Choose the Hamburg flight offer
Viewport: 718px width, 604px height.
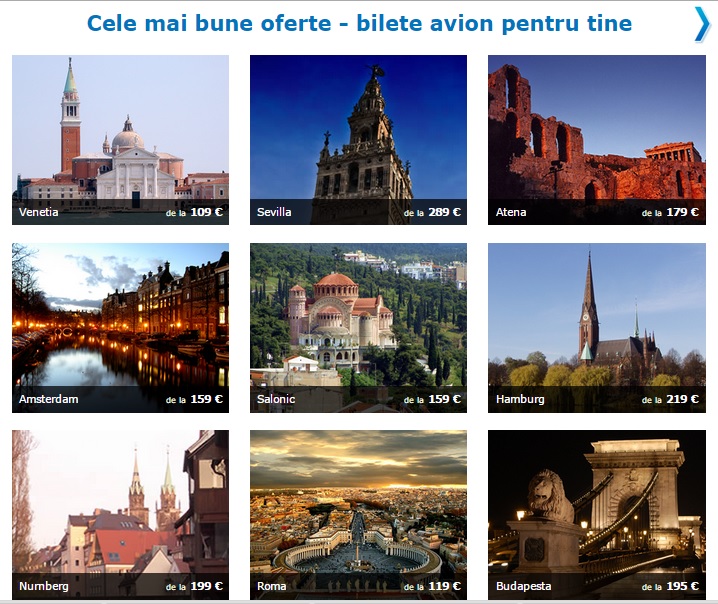coord(596,327)
